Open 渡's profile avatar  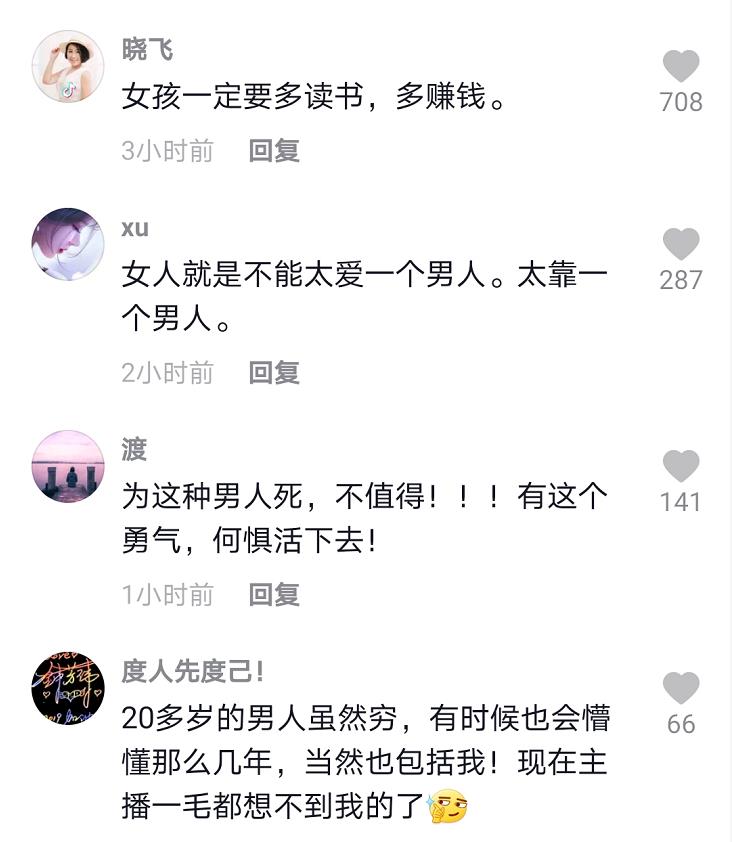click(x=68, y=466)
